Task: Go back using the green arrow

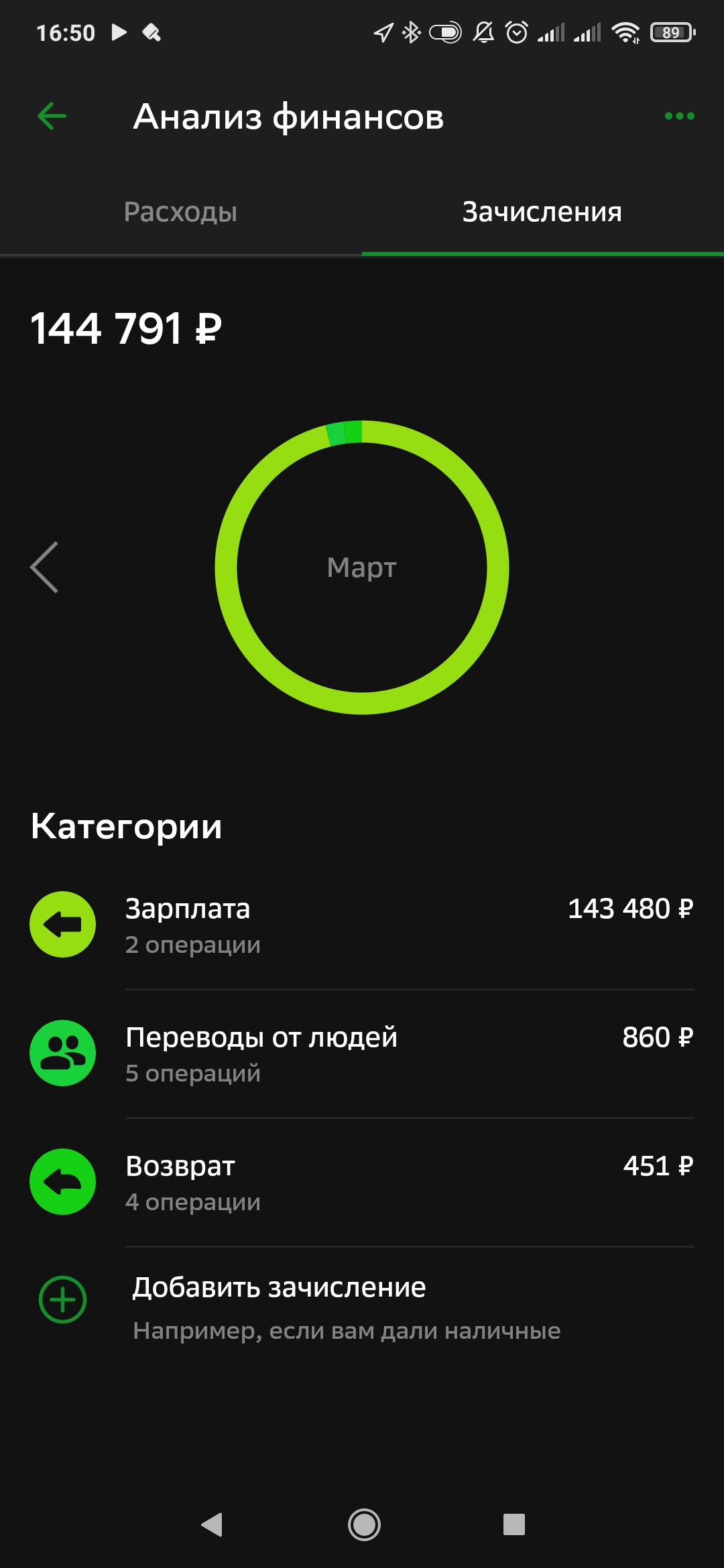Action: coord(52,117)
